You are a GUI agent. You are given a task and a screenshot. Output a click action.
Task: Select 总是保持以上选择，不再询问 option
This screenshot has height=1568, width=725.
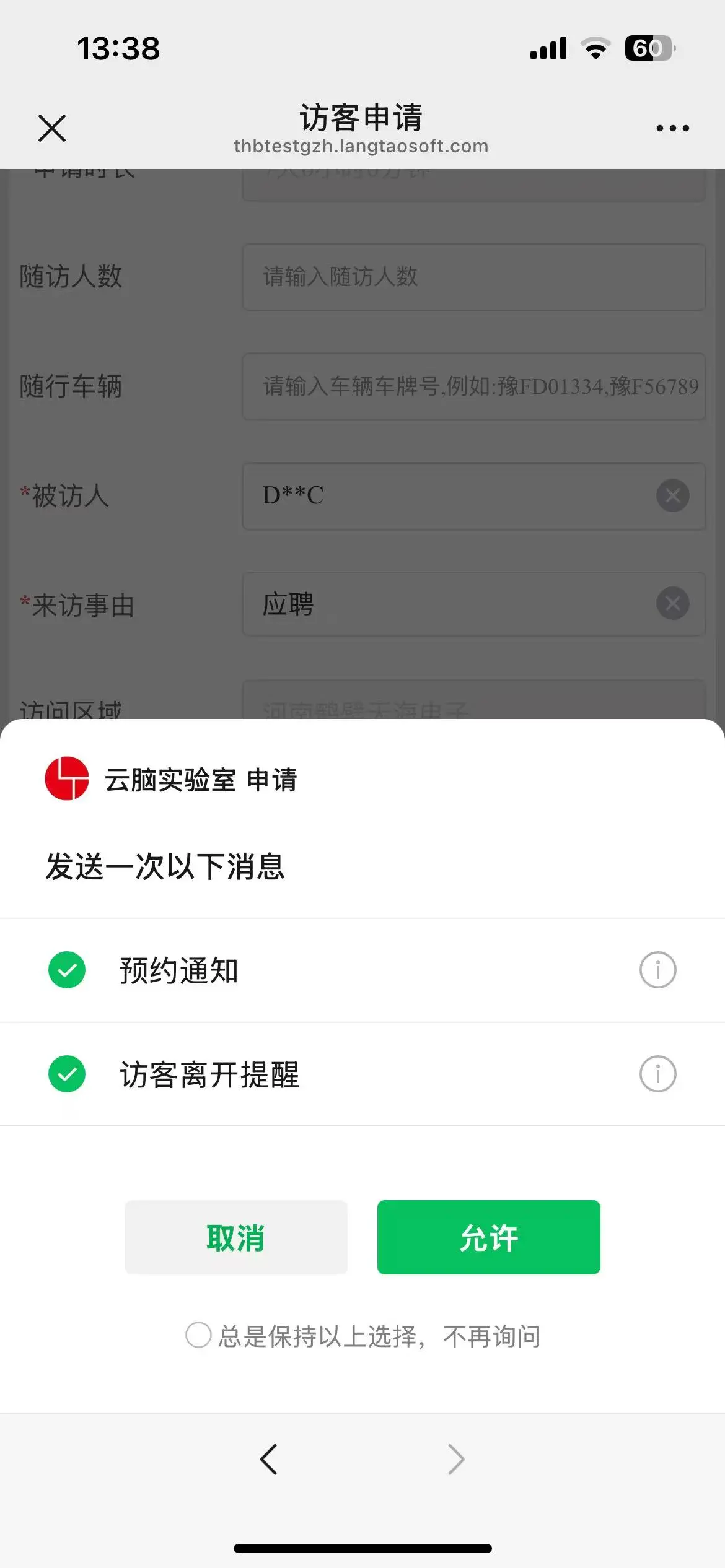tap(199, 1335)
